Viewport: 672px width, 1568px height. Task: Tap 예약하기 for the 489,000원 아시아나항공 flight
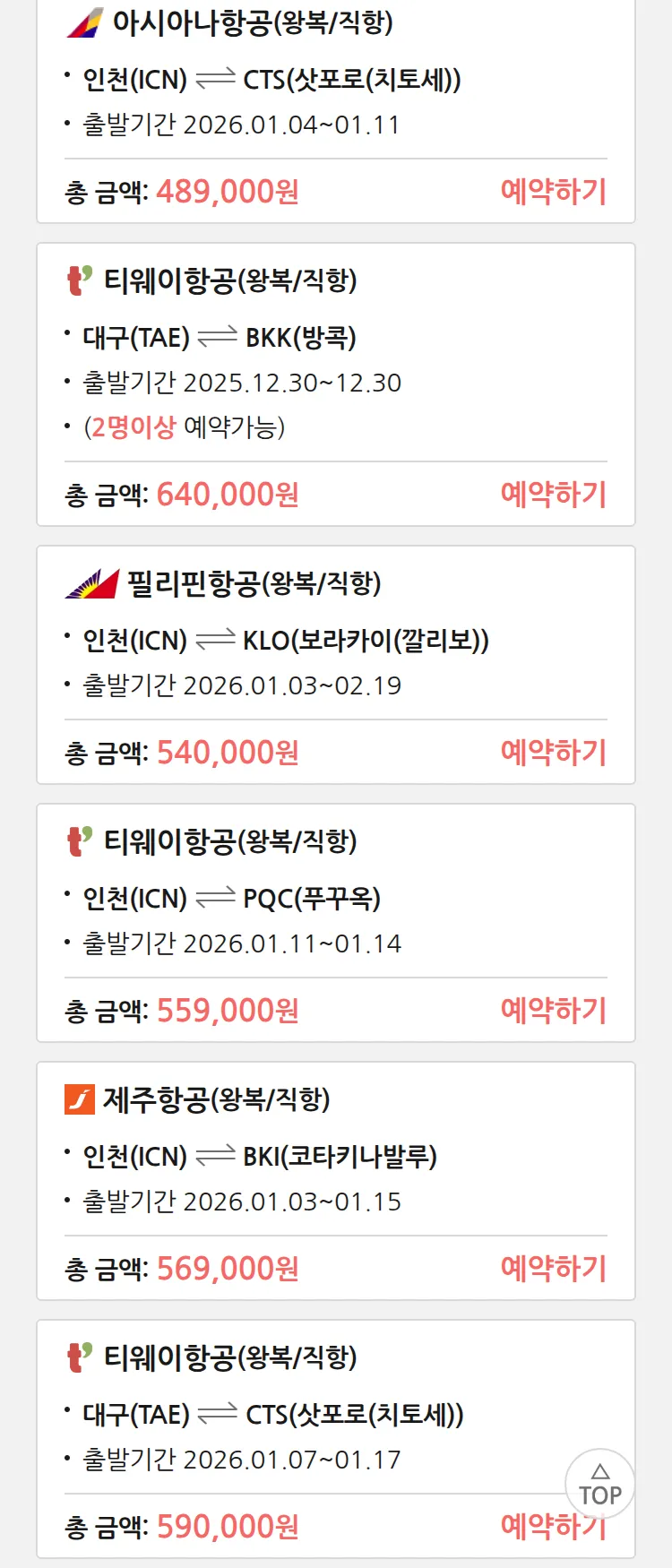pos(553,192)
